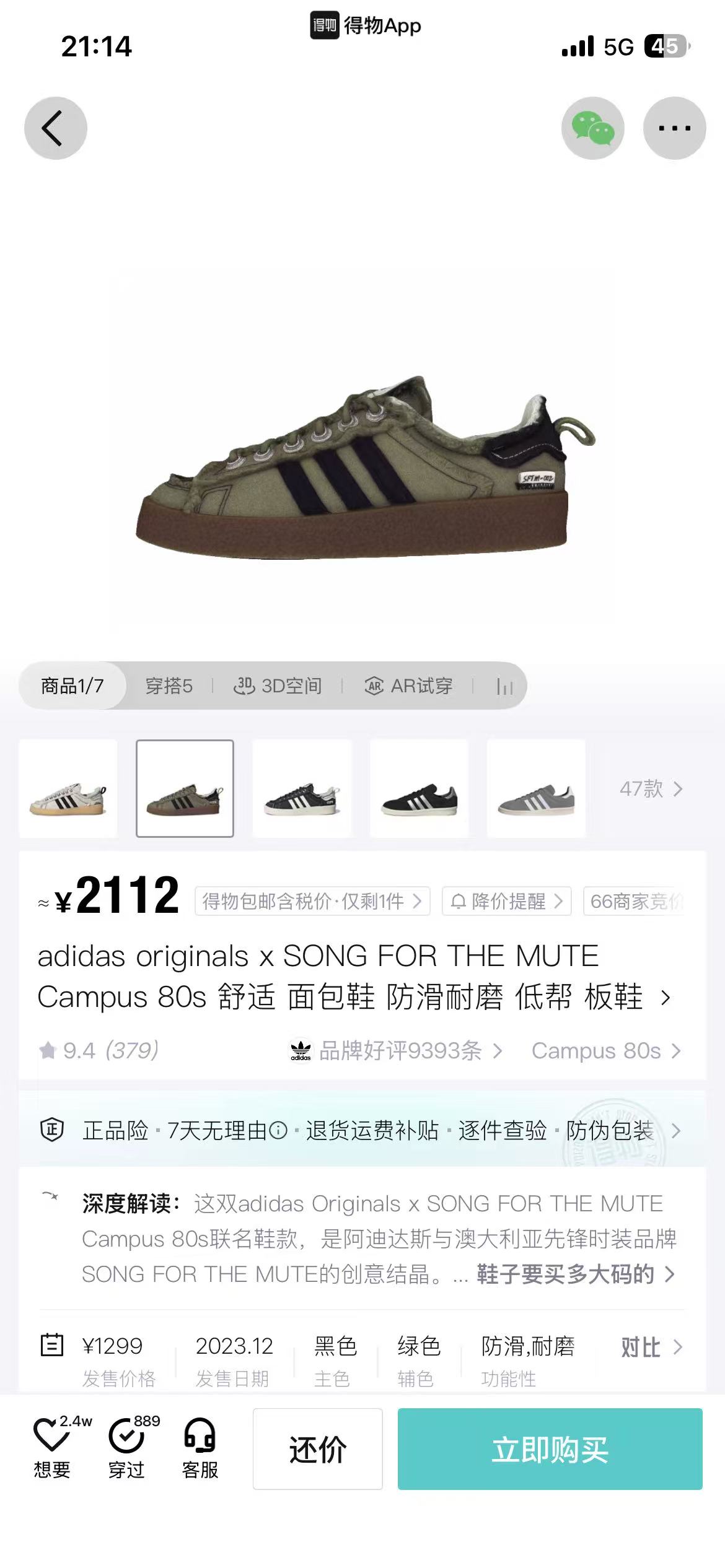View all 47款 styles
This screenshot has height=1568, width=725.
pos(651,788)
